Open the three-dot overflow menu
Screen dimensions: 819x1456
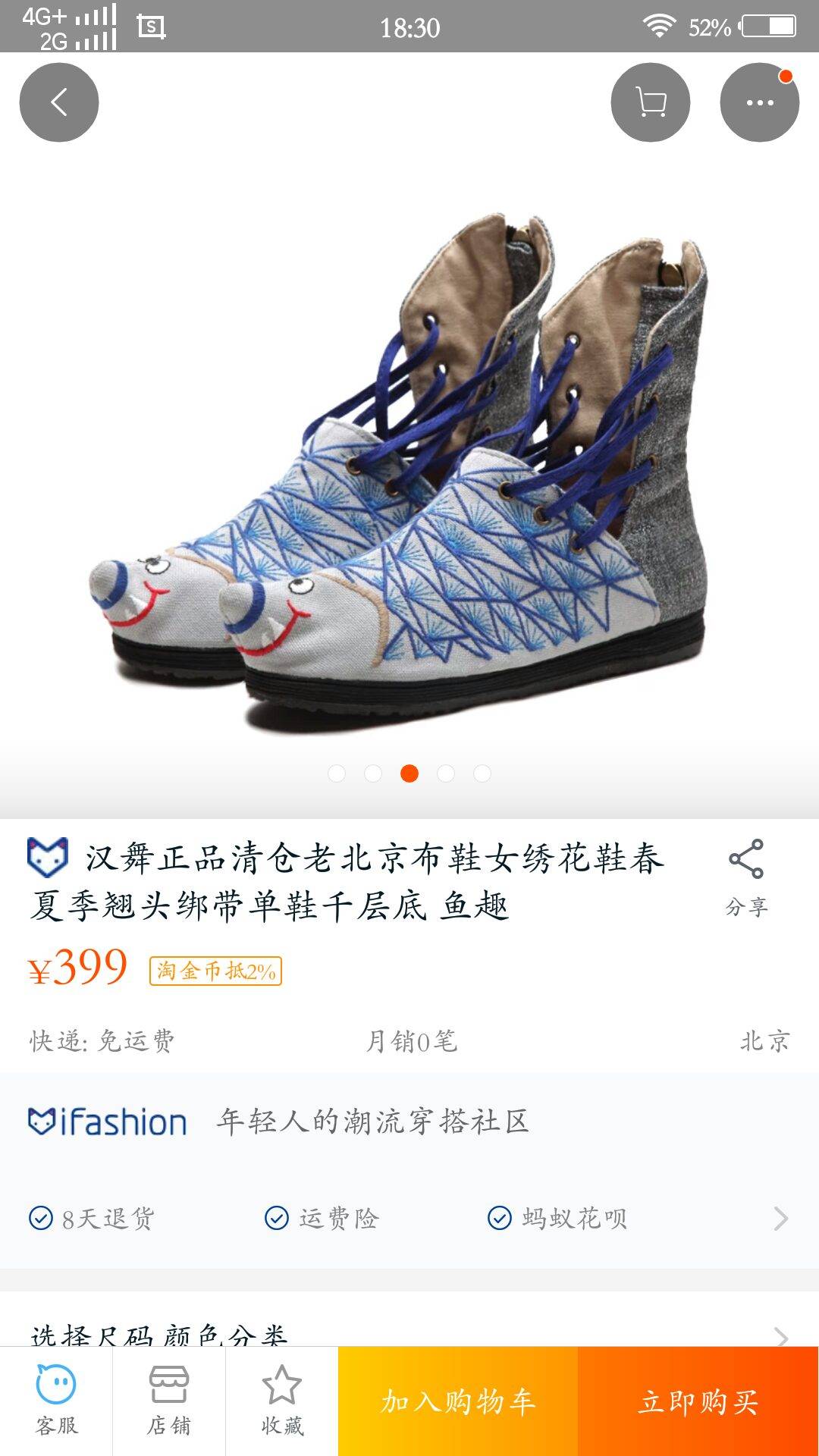(759, 102)
